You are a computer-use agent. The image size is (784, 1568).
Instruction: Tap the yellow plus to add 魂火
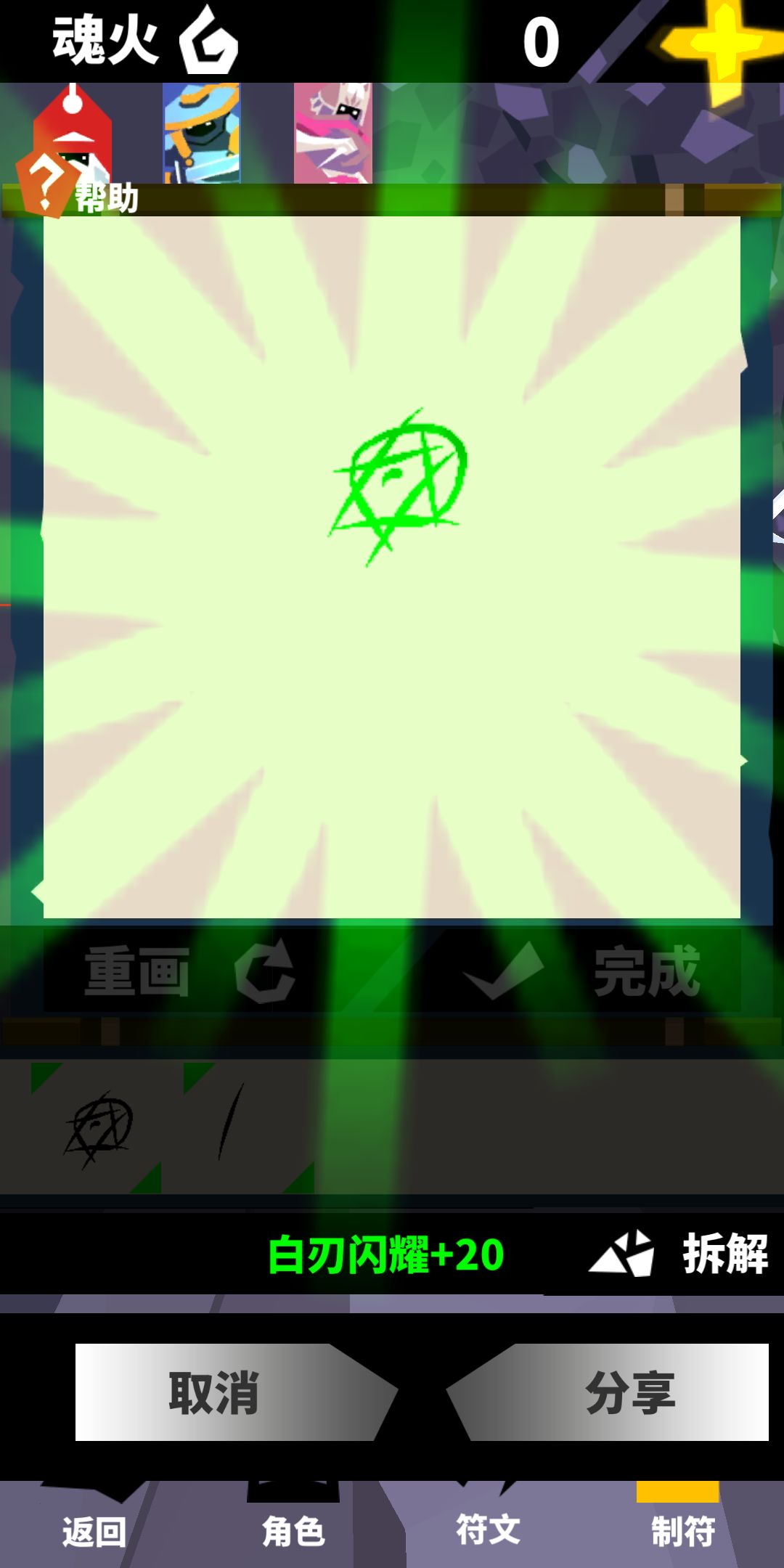(x=722, y=44)
